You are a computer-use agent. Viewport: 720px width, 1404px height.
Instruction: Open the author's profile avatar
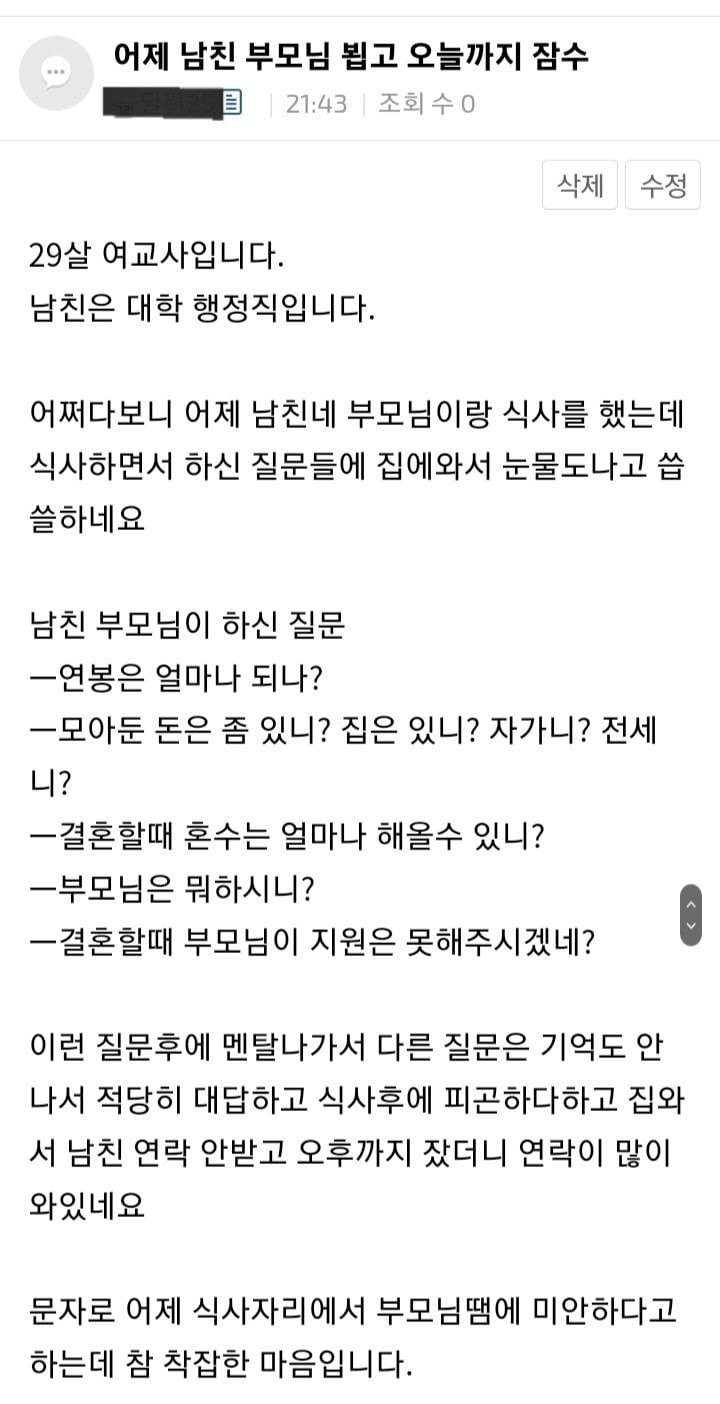tap(56, 73)
